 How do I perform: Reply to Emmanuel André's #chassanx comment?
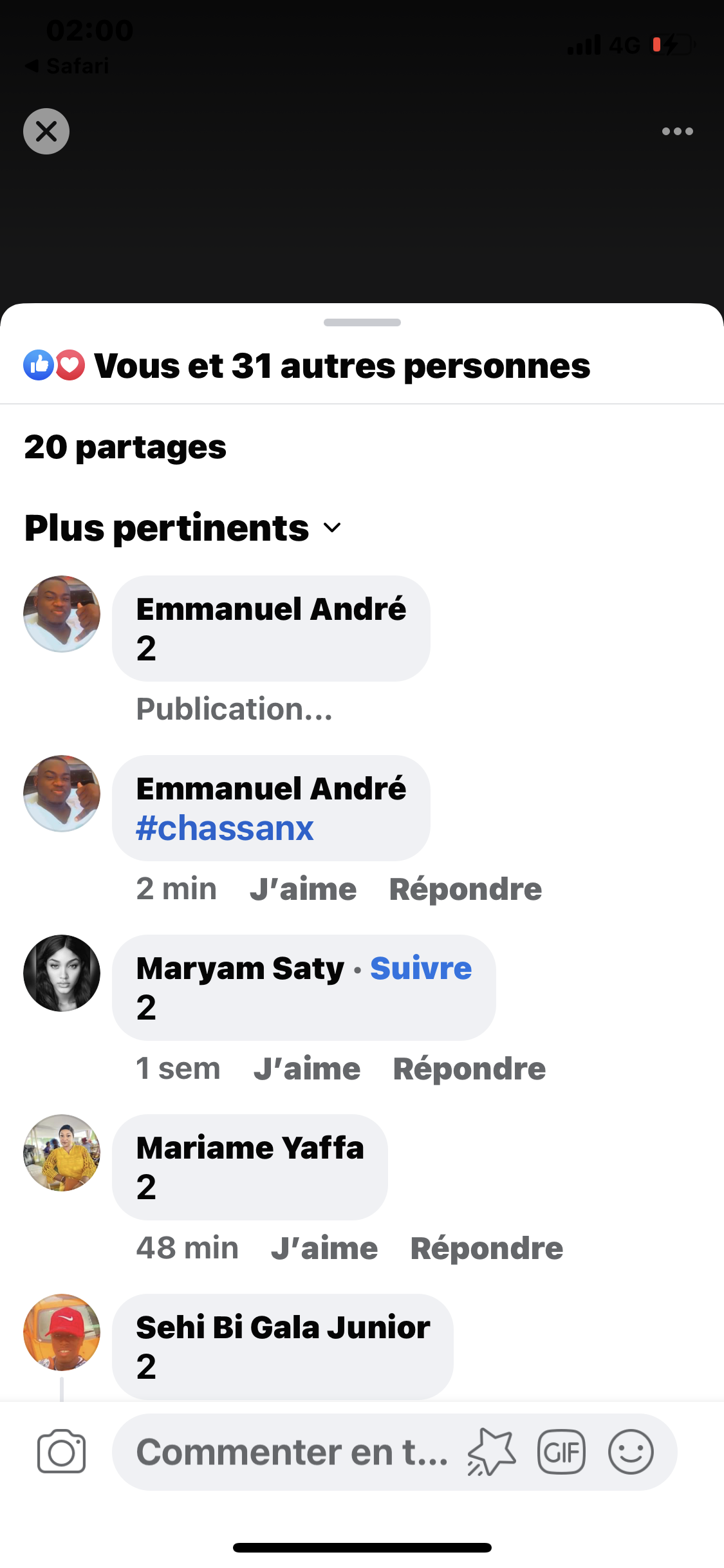click(465, 889)
